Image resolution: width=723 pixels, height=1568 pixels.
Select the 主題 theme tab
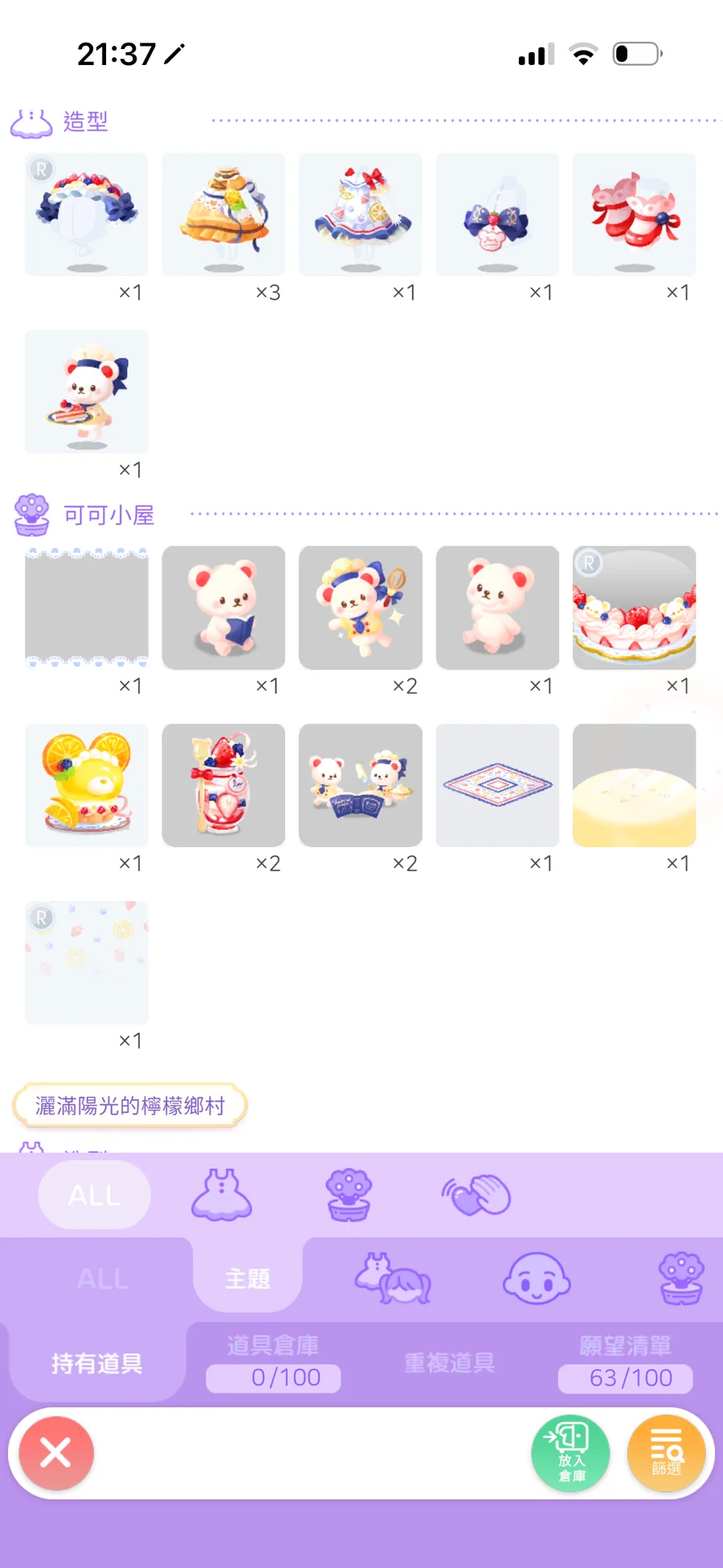pyautogui.click(x=247, y=1279)
